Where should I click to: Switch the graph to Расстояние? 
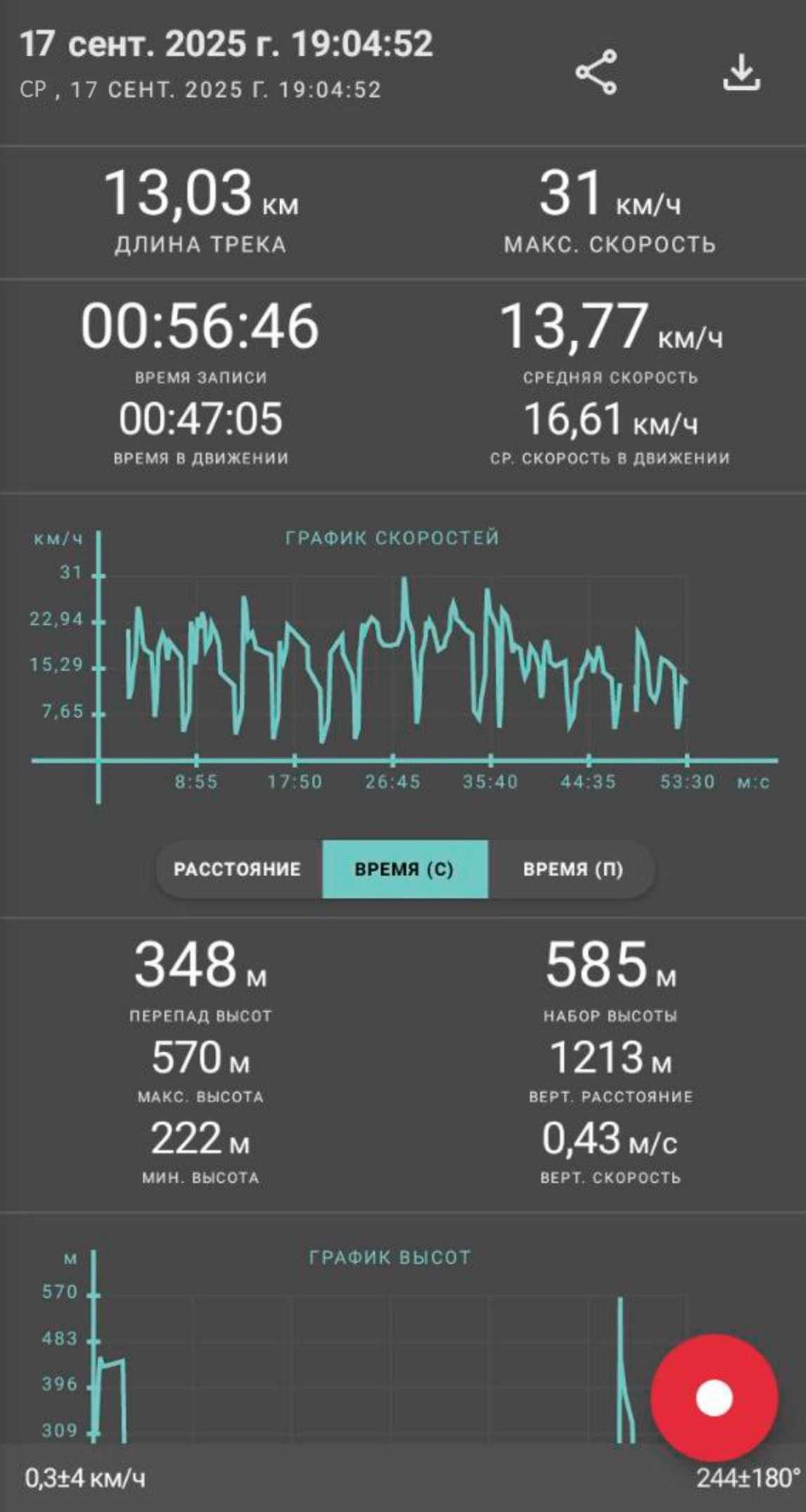click(x=237, y=869)
